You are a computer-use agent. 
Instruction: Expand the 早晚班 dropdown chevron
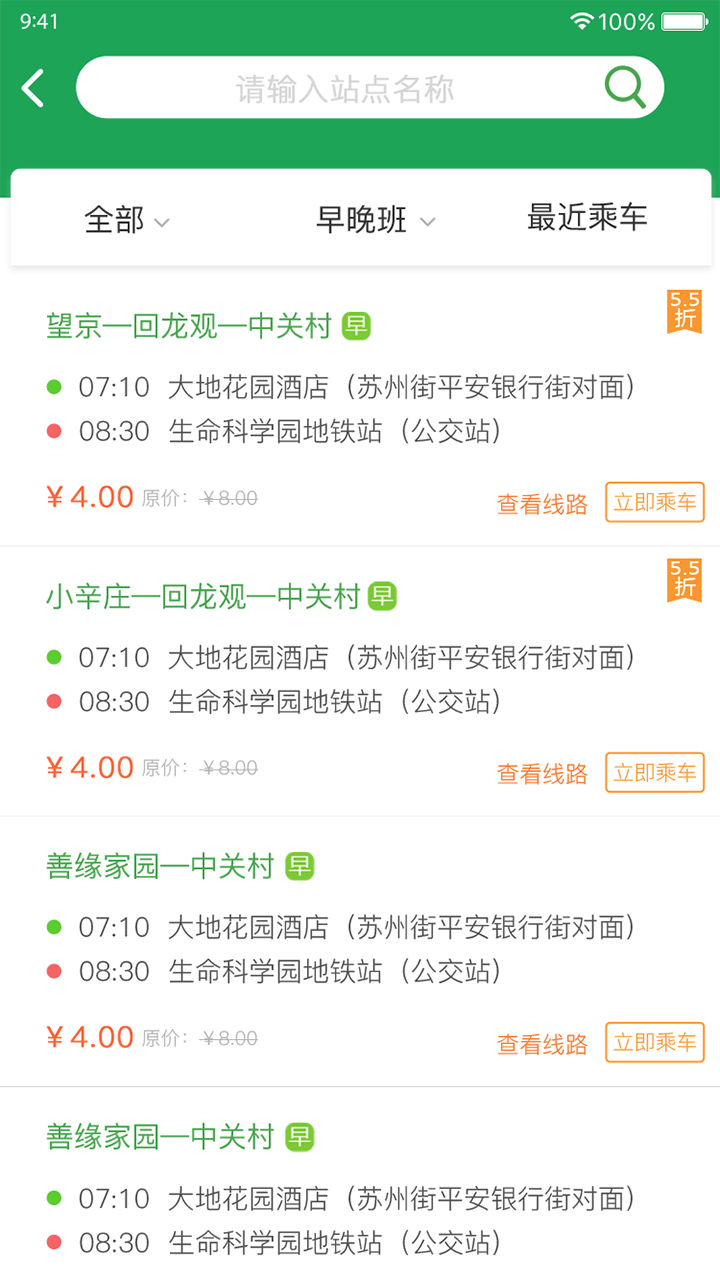[428, 222]
